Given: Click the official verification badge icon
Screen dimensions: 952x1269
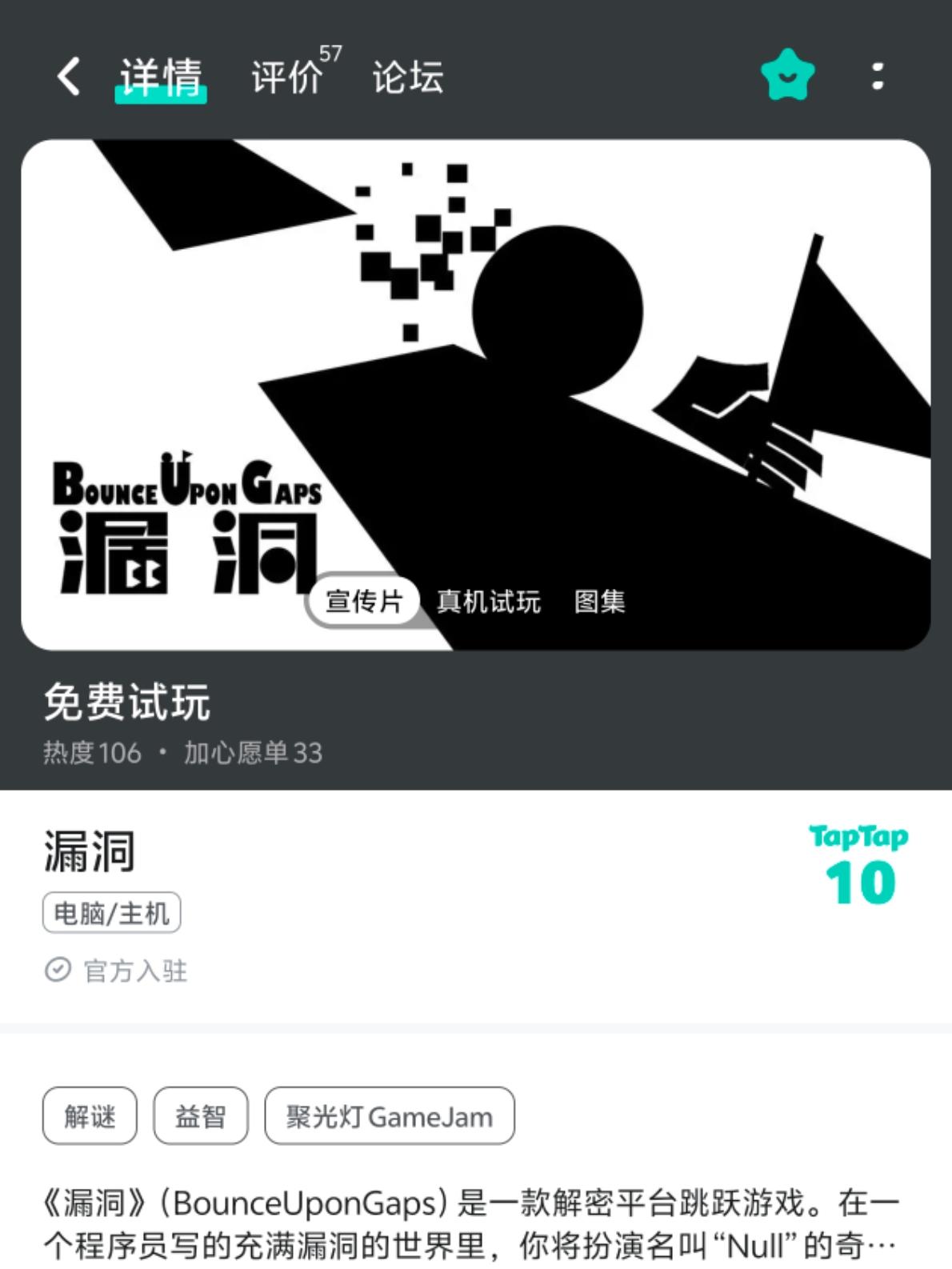Looking at the screenshot, I should coord(57,971).
